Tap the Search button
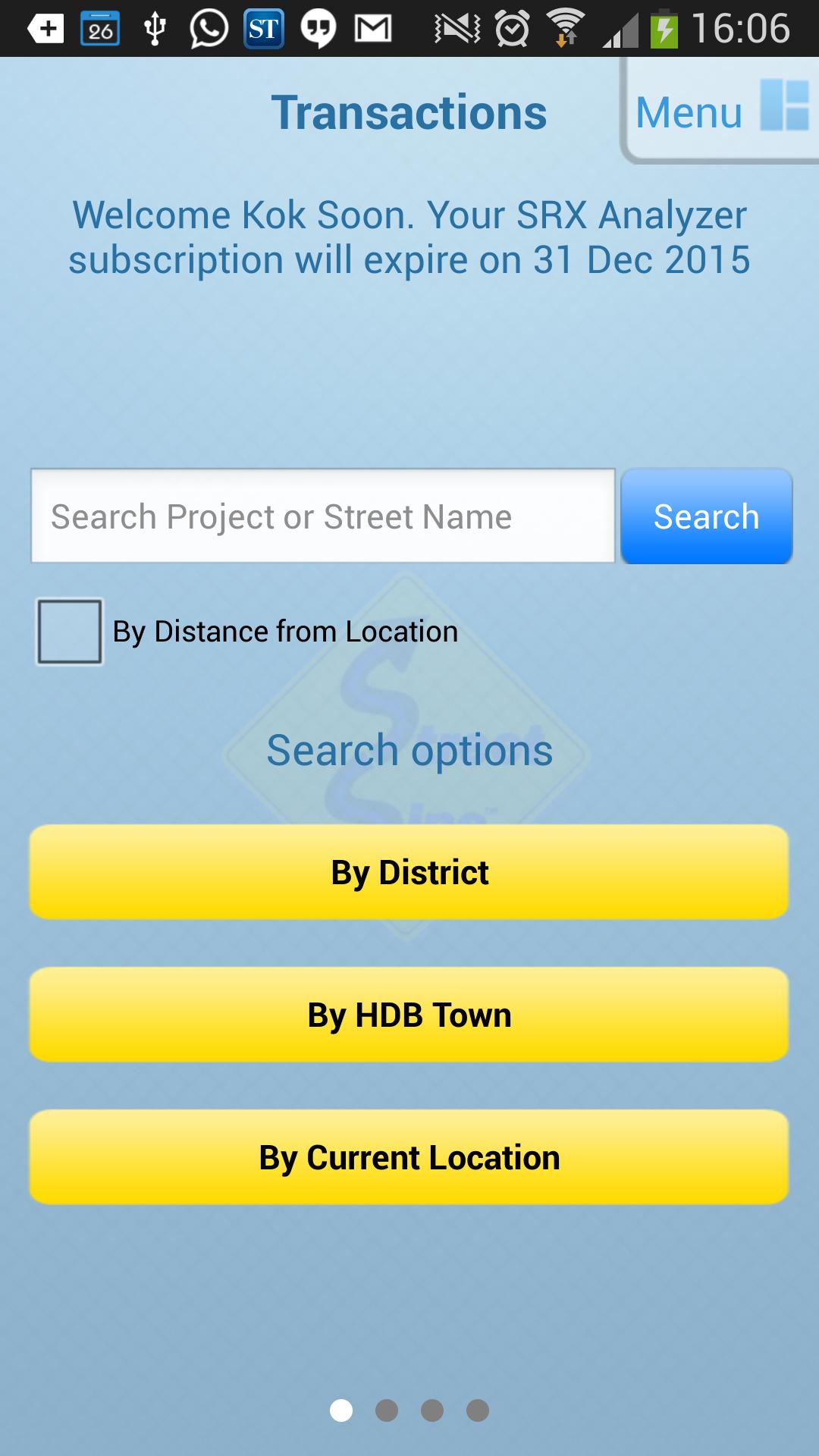The width and height of the screenshot is (819, 1456). click(705, 516)
